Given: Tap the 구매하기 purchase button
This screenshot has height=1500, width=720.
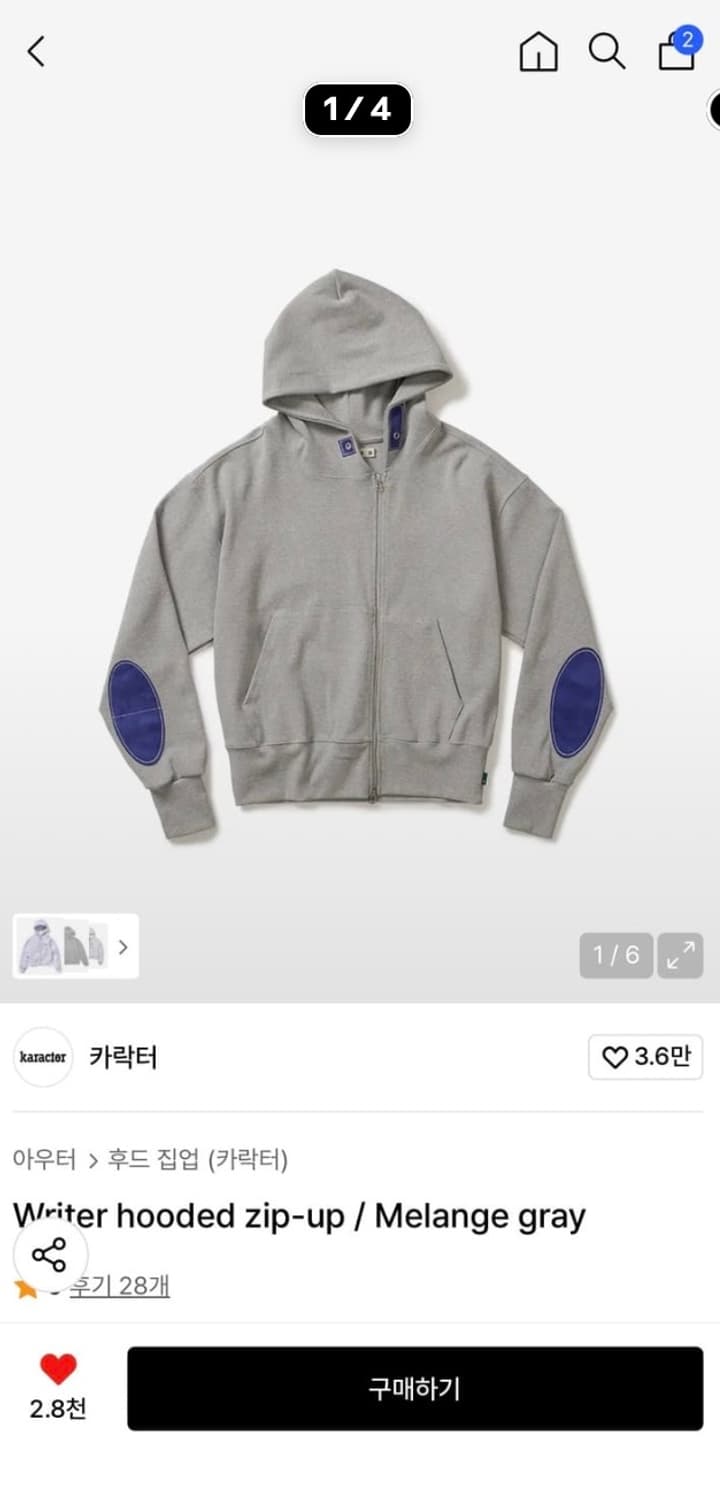Looking at the screenshot, I should [x=415, y=1389].
